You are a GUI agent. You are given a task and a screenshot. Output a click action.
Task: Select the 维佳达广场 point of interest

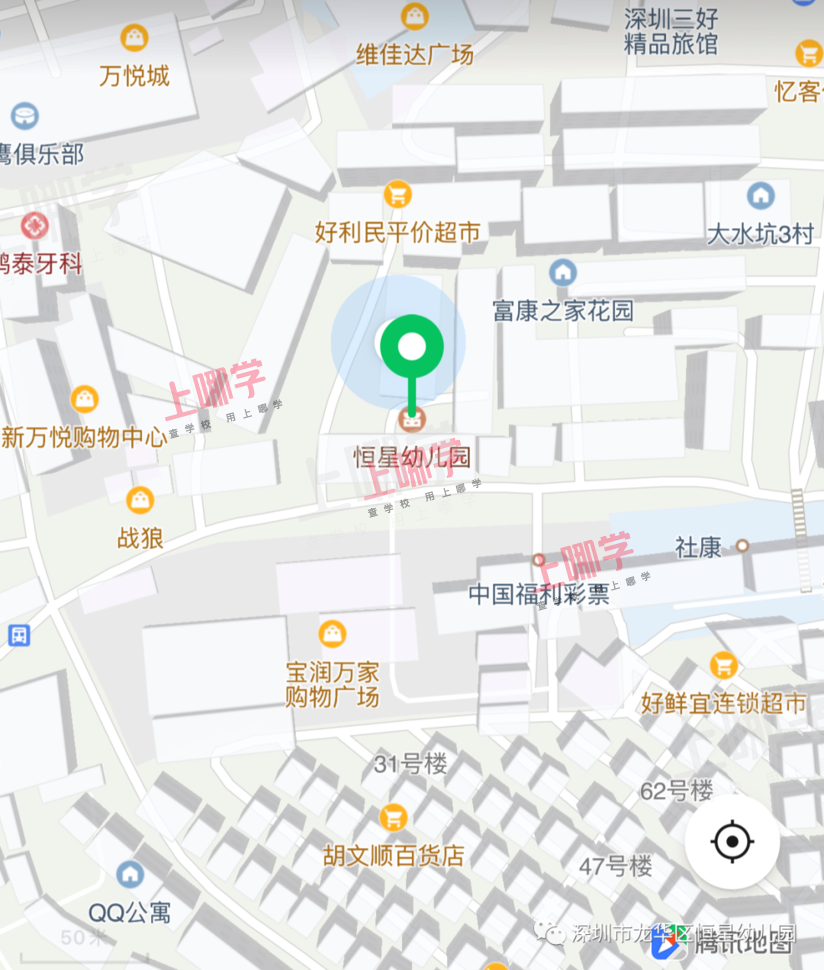pos(414,17)
